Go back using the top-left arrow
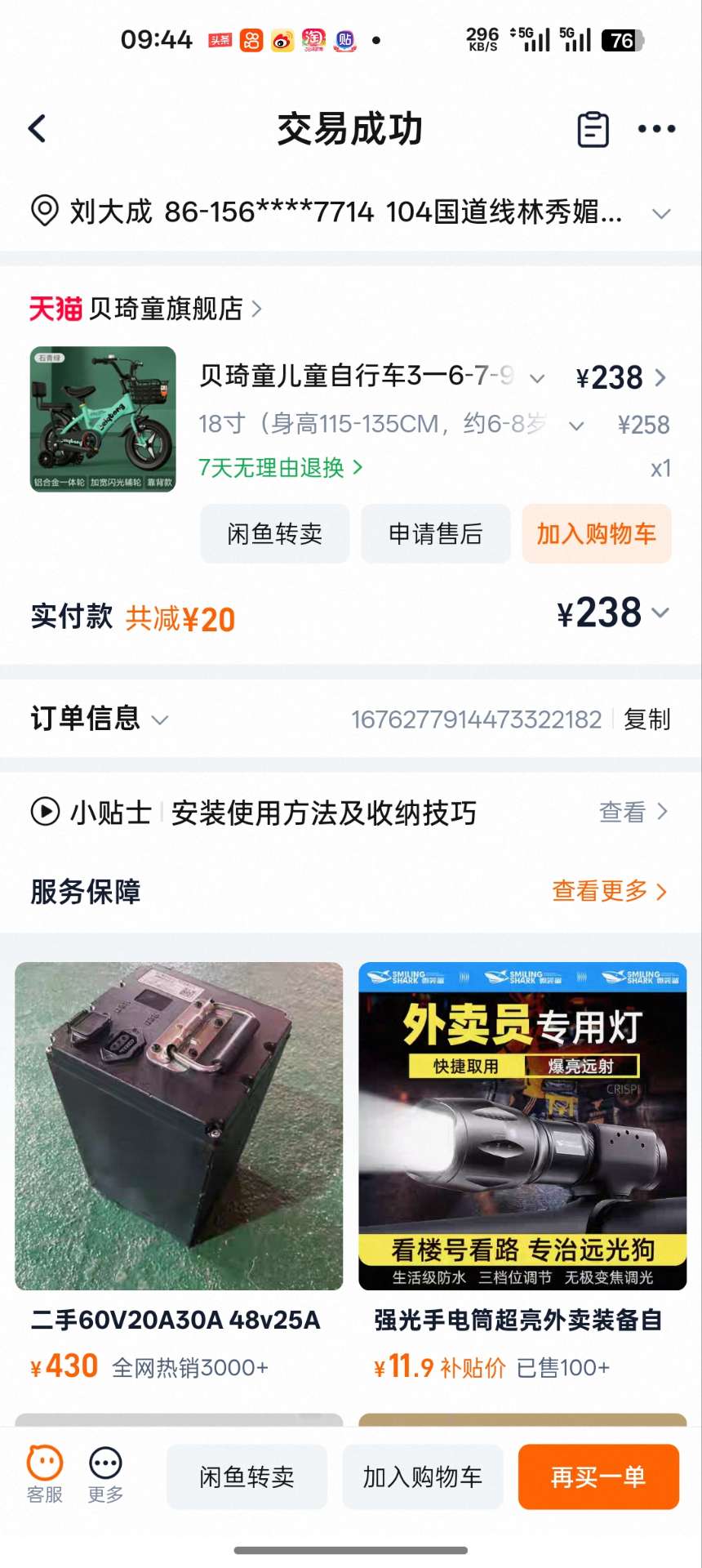Image resolution: width=702 pixels, height=1568 pixels. 38,129
